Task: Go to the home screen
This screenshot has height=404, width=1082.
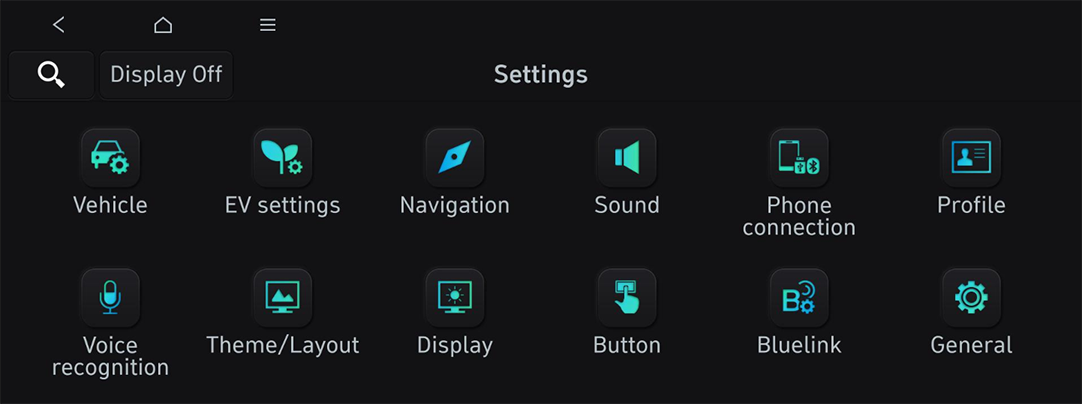Action: [x=163, y=25]
